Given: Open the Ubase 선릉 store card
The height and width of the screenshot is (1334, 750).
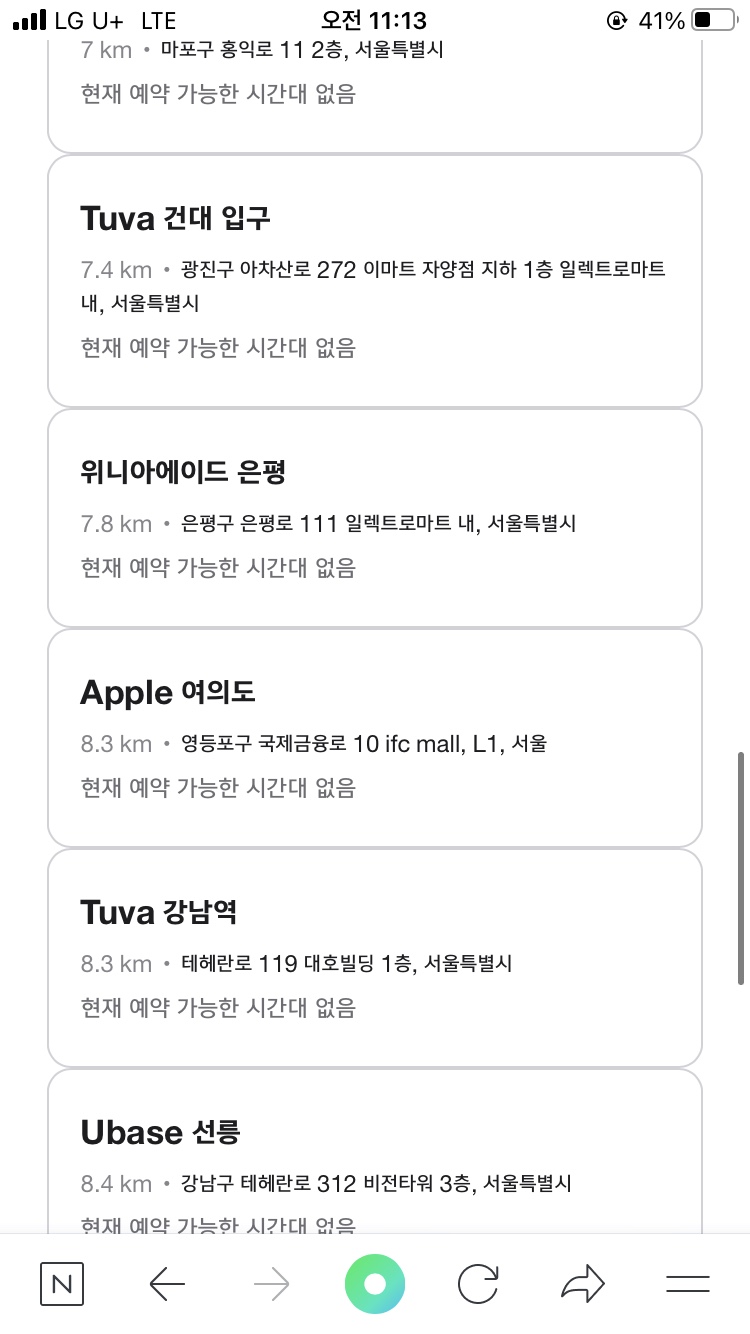Looking at the screenshot, I should [x=375, y=1150].
